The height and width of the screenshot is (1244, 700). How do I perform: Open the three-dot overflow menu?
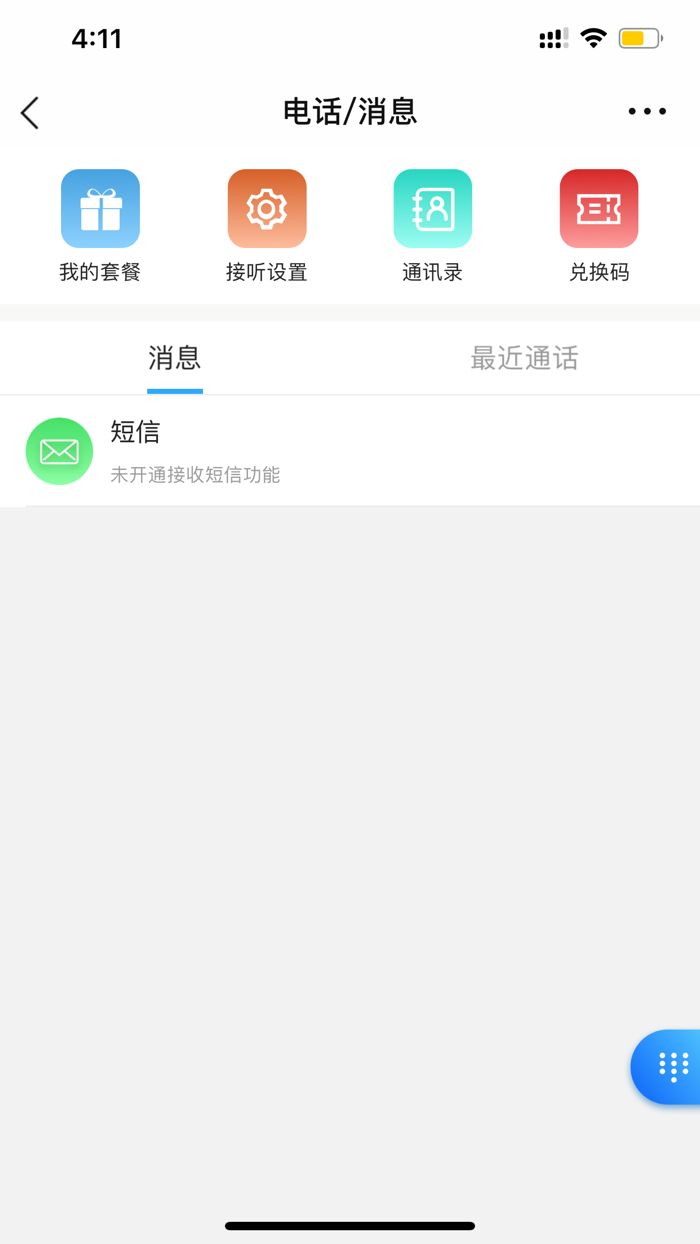pyautogui.click(x=647, y=112)
